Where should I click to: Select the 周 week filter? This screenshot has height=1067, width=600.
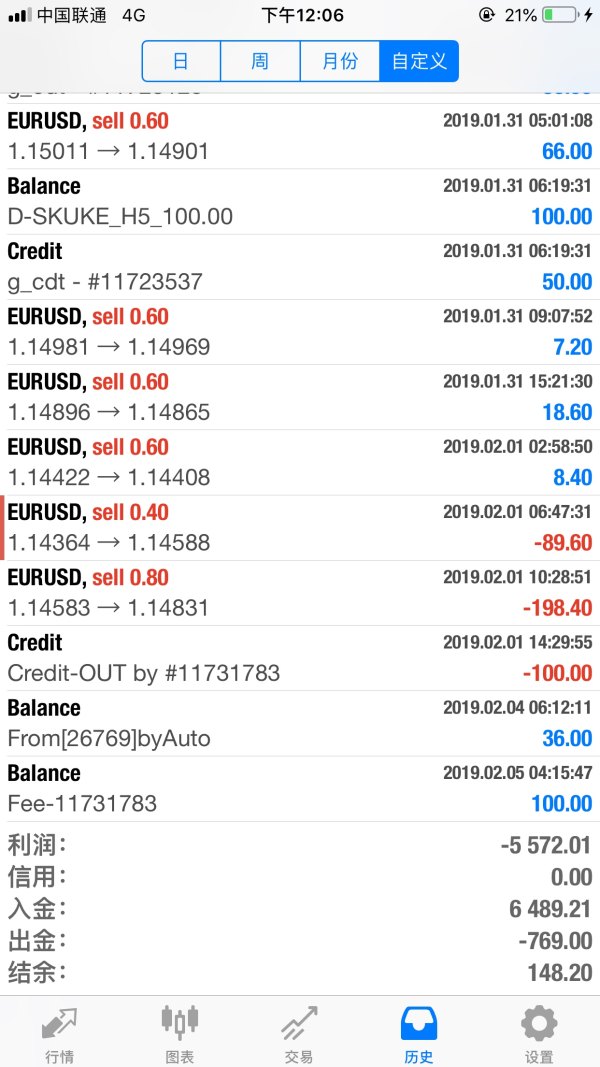(260, 61)
